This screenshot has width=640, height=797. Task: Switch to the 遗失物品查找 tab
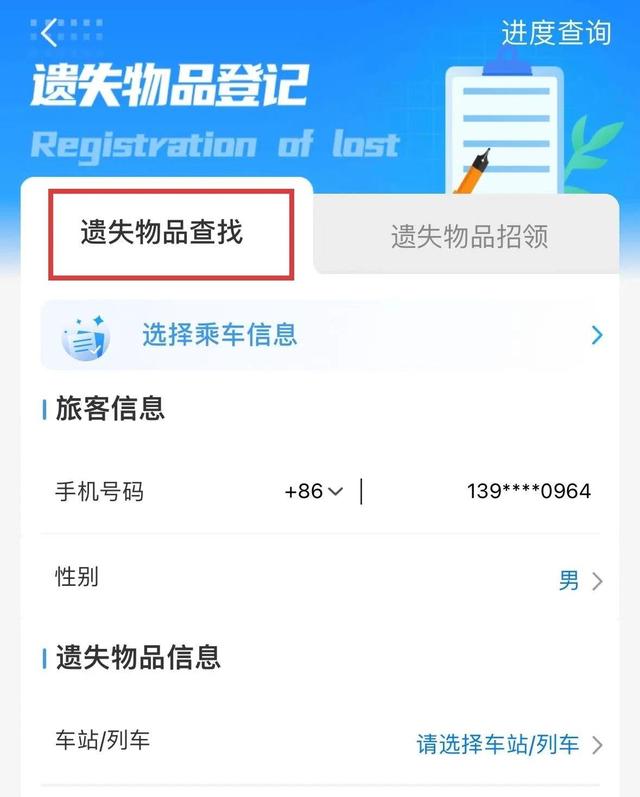pyautogui.click(x=162, y=234)
